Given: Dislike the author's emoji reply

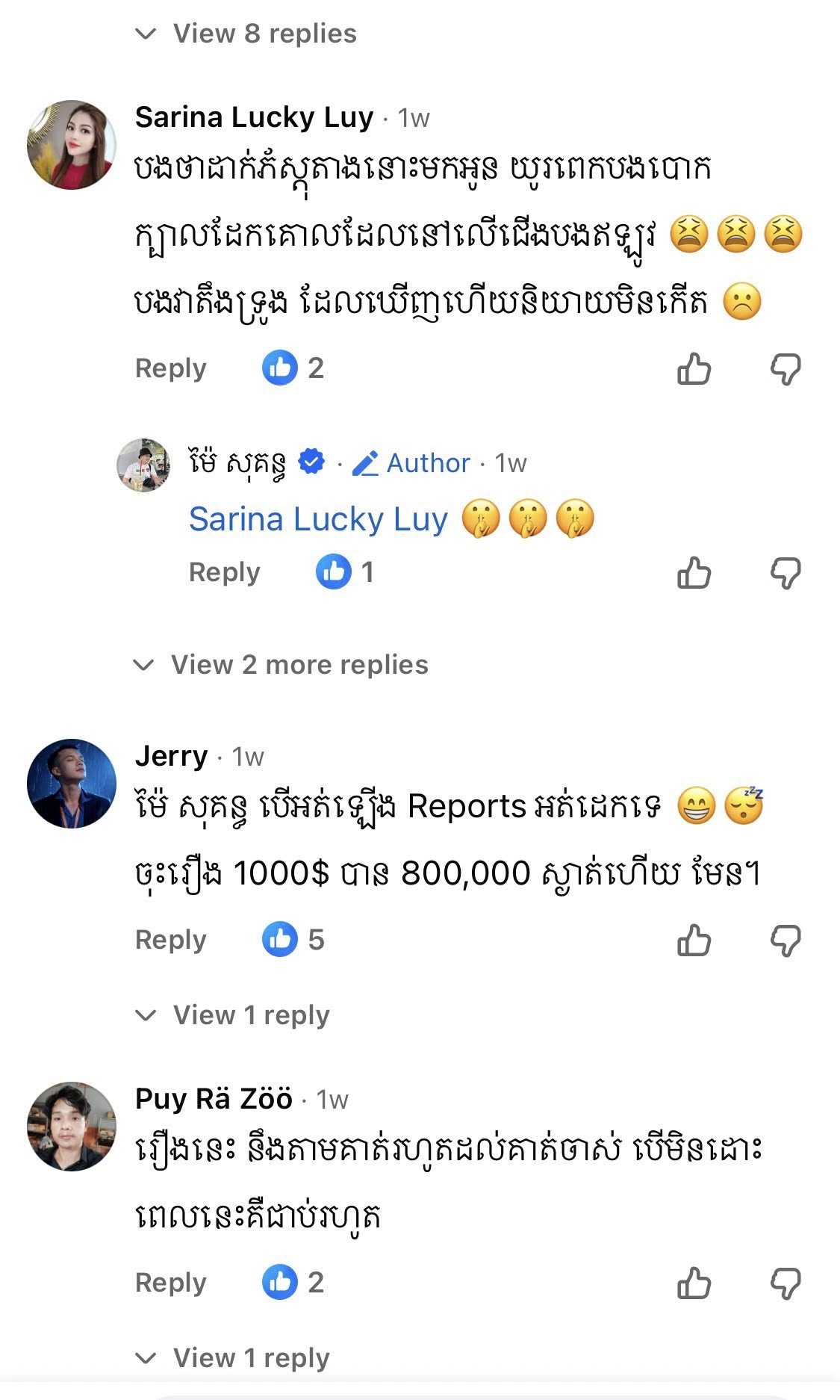Looking at the screenshot, I should 785,573.
